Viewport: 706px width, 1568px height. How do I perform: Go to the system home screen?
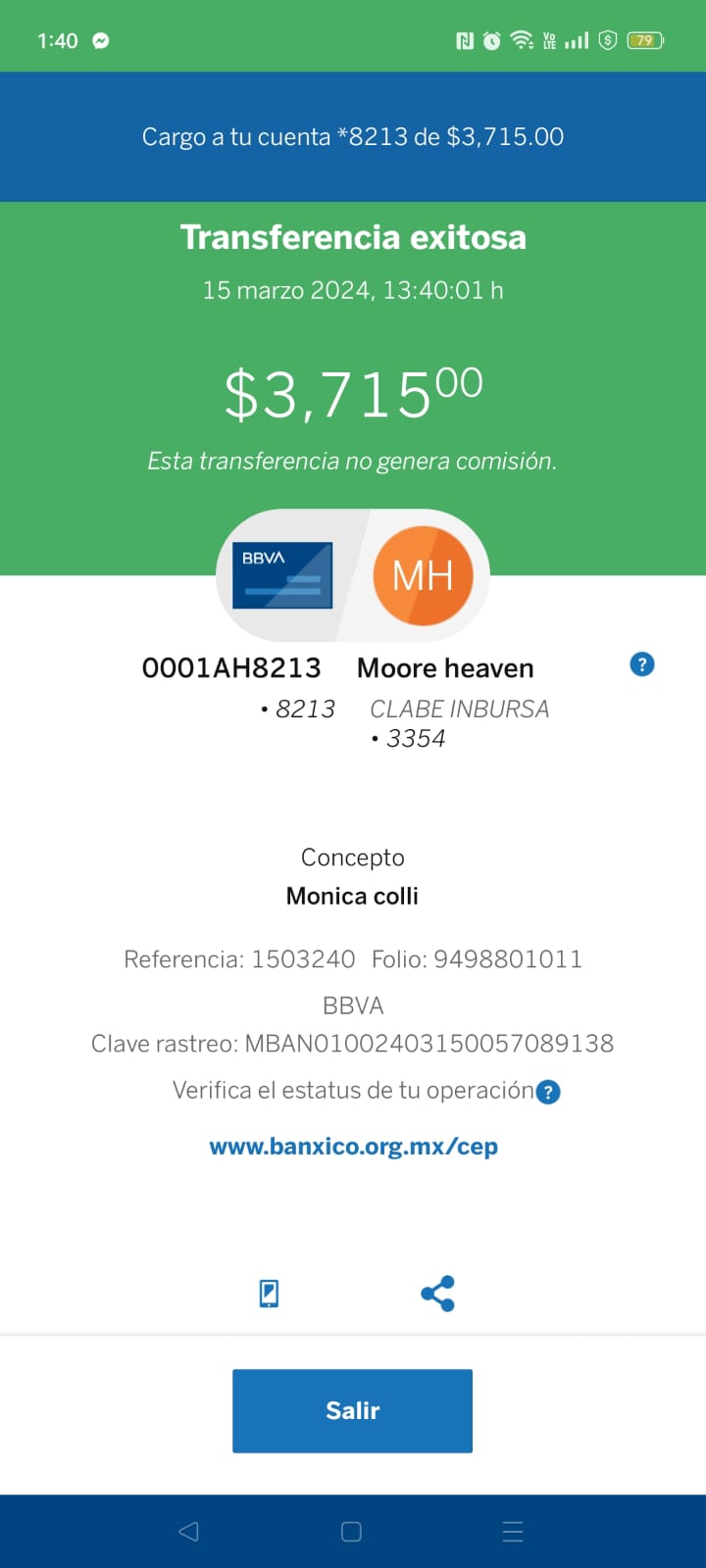352,1531
